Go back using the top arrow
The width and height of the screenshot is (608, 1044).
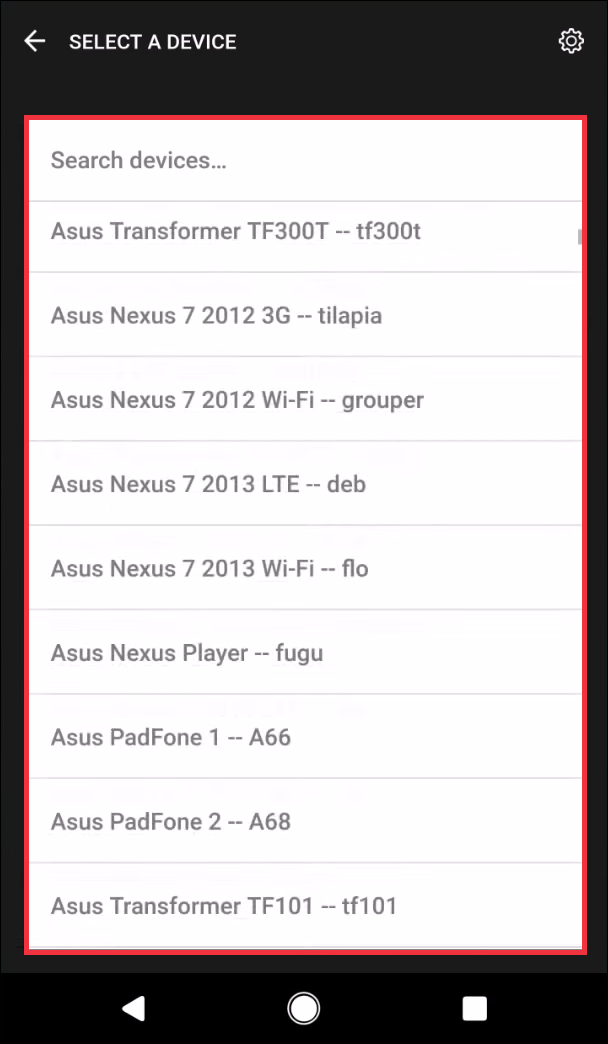35,41
